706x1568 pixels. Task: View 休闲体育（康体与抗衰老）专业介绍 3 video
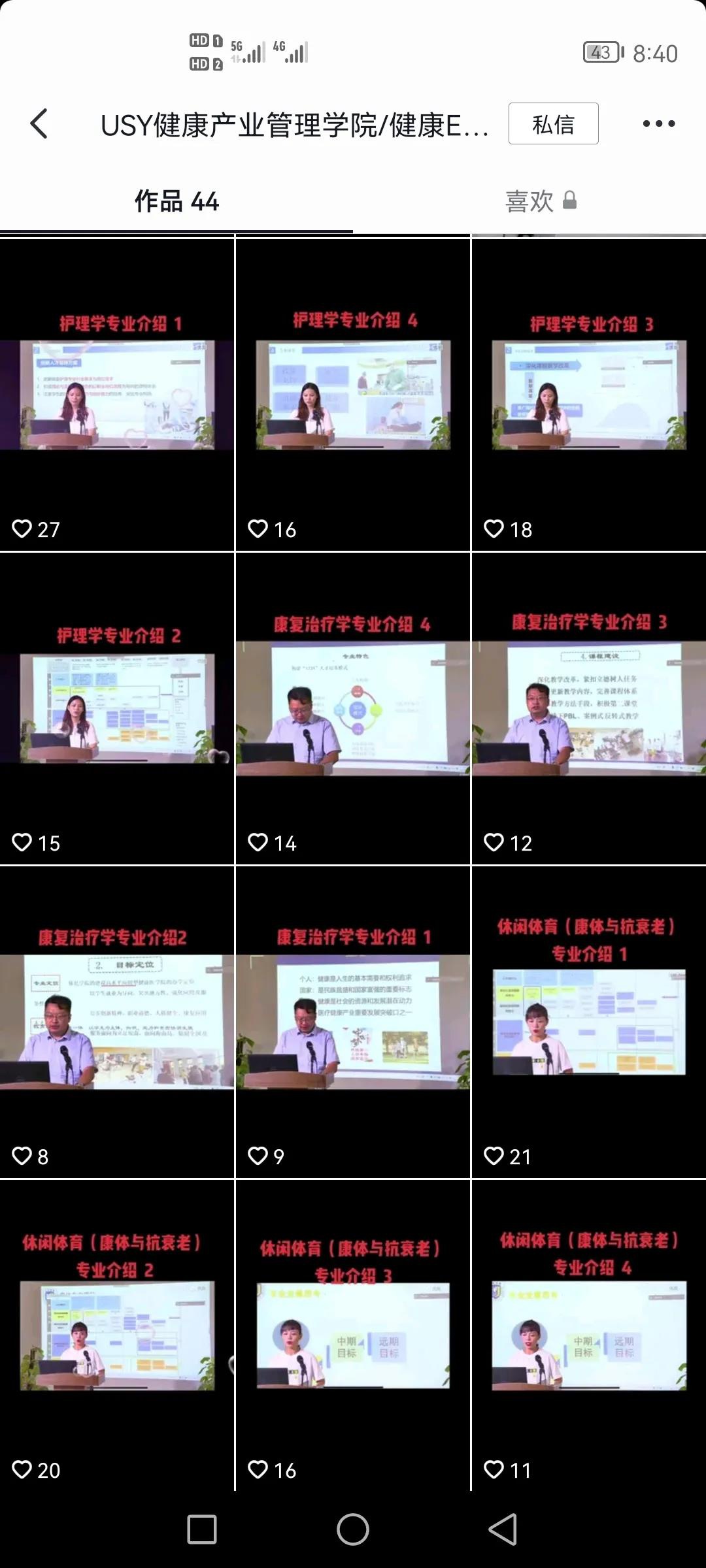(x=353, y=1335)
